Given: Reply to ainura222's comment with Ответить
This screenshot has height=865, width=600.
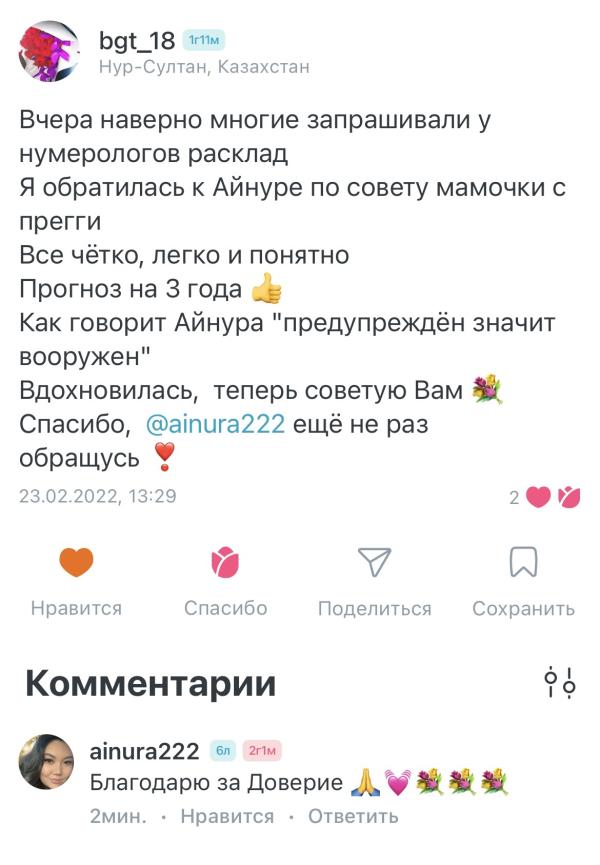Looking at the screenshot, I should 353,816.
